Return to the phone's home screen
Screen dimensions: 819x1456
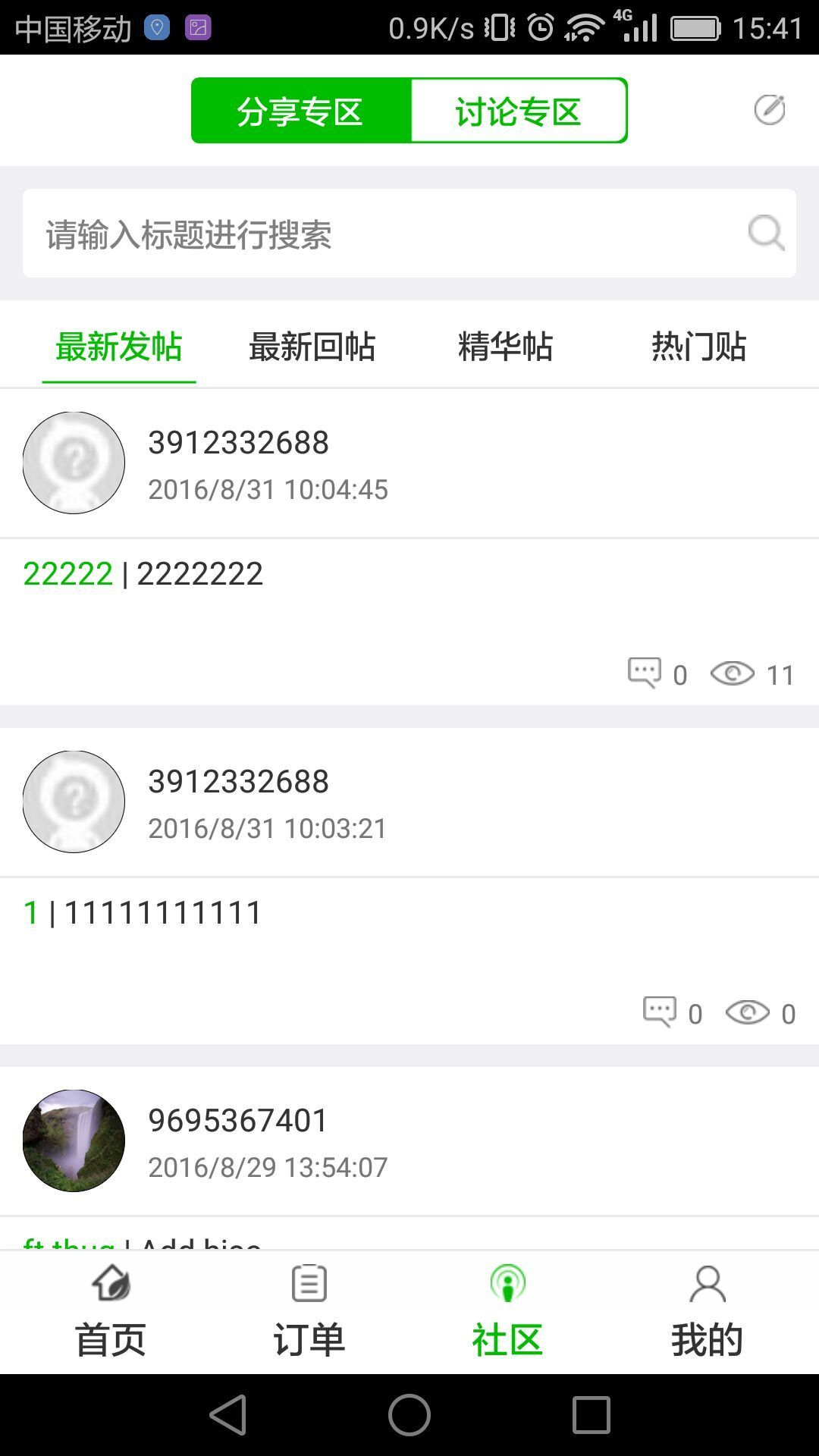(409, 1415)
